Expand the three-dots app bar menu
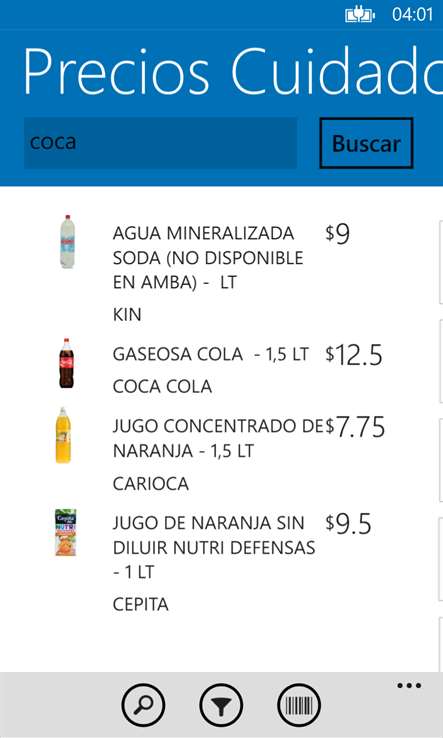Image resolution: width=443 pixels, height=738 pixels. pyautogui.click(x=409, y=686)
